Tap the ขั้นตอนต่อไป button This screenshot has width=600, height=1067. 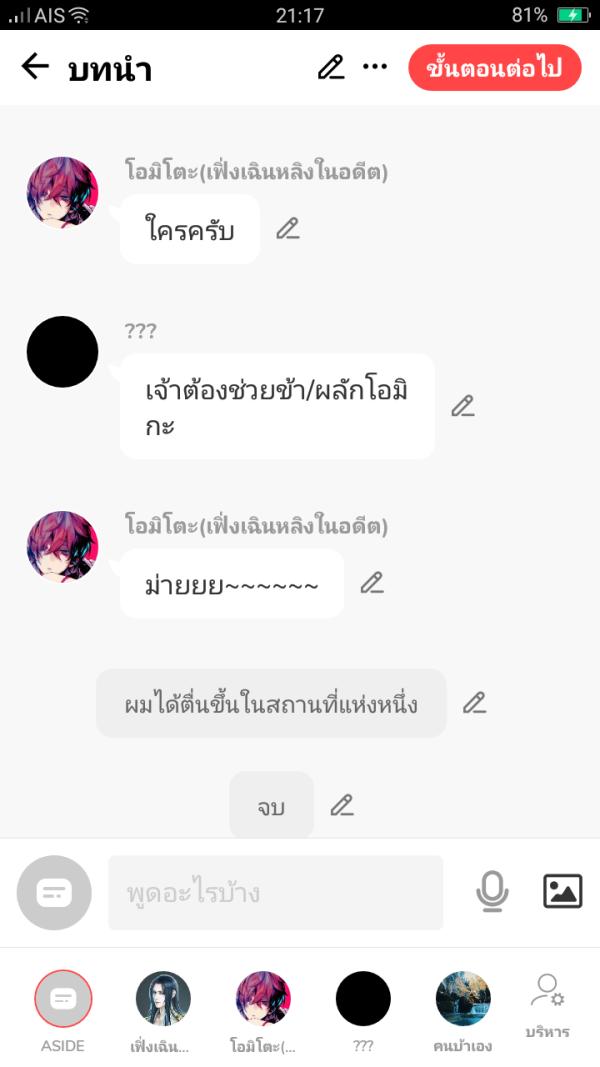tap(494, 68)
